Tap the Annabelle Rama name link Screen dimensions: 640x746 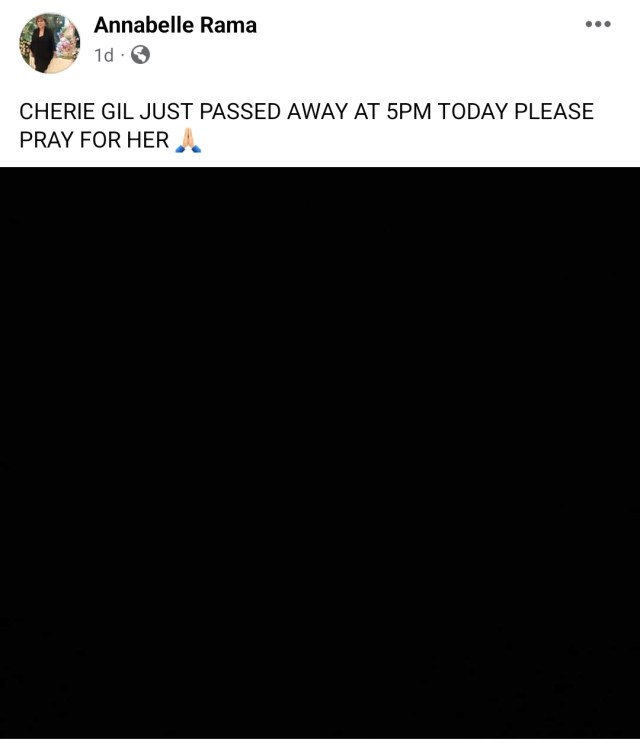pos(175,25)
